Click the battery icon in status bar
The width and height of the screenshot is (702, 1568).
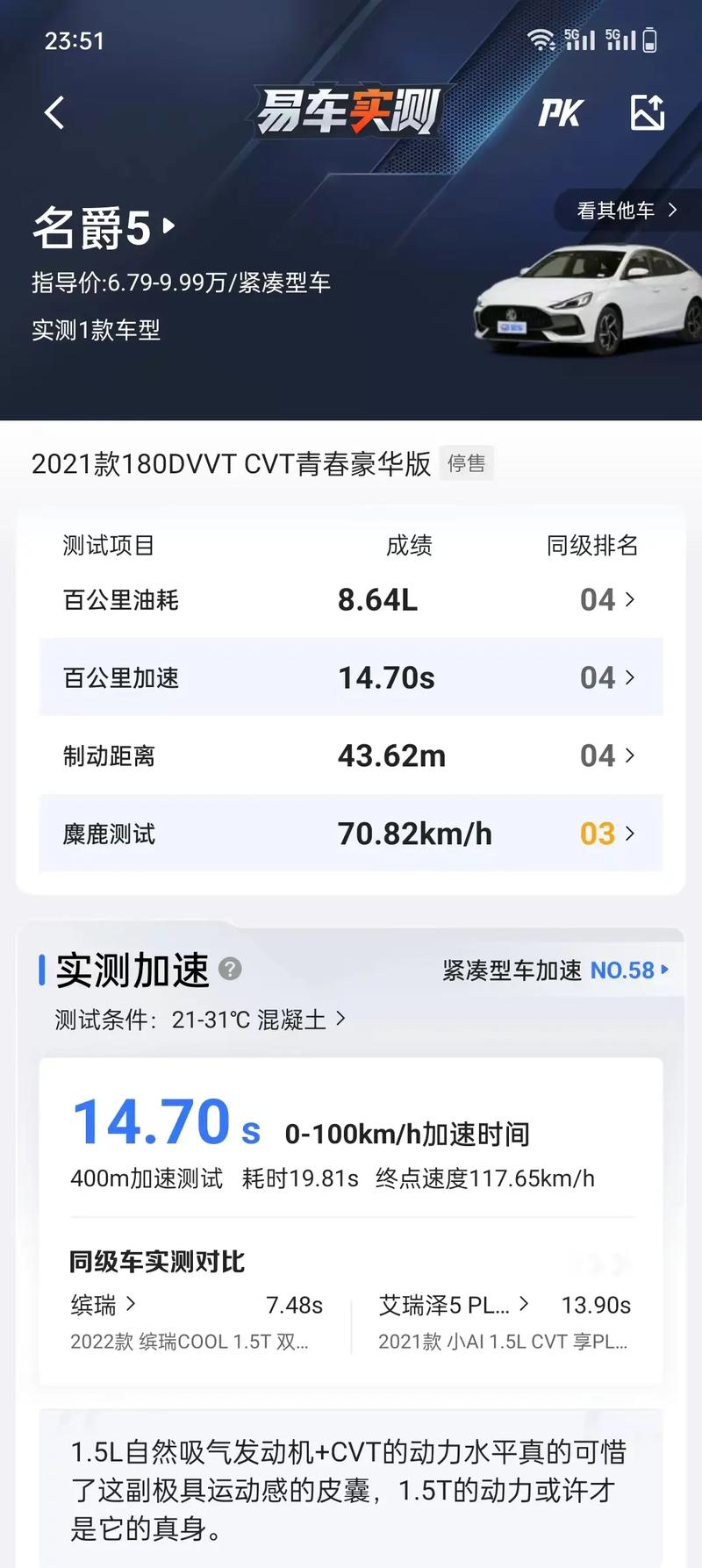click(x=649, y=39)
